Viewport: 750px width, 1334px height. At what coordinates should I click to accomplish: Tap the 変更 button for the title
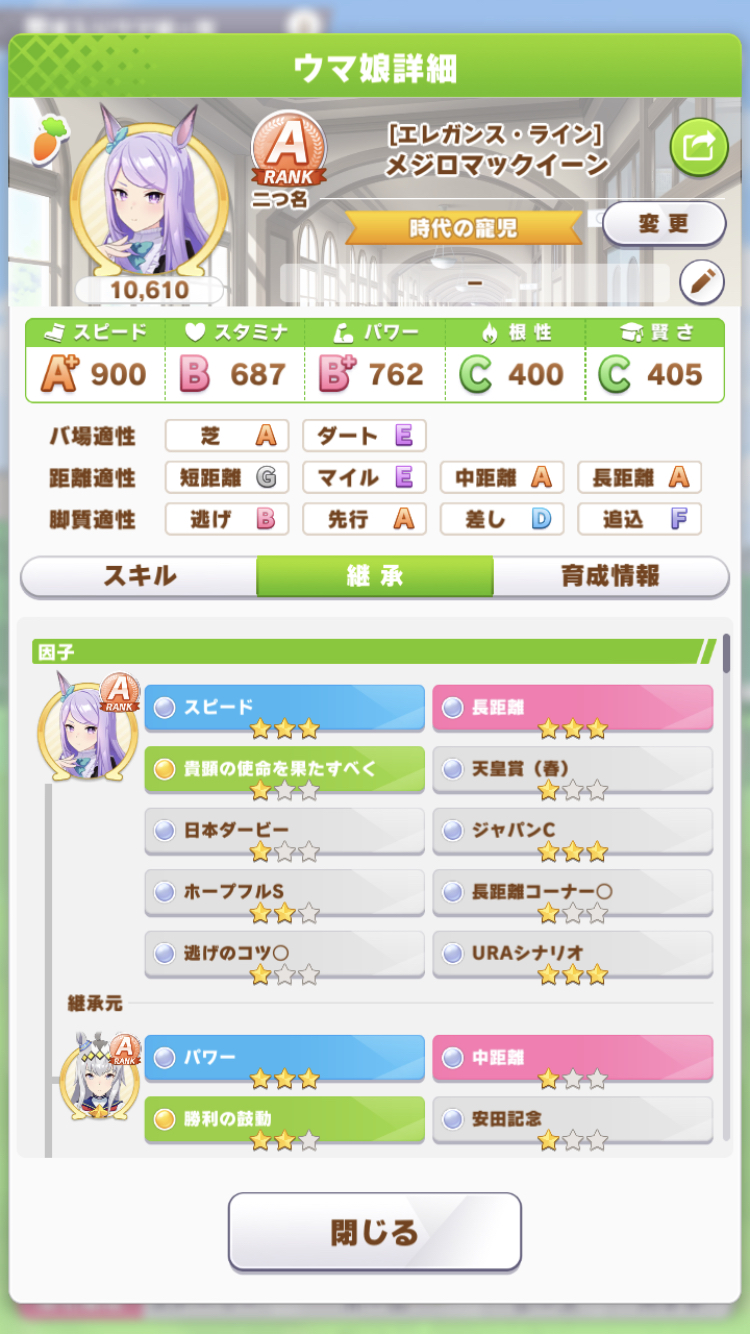tap(664, 223)
